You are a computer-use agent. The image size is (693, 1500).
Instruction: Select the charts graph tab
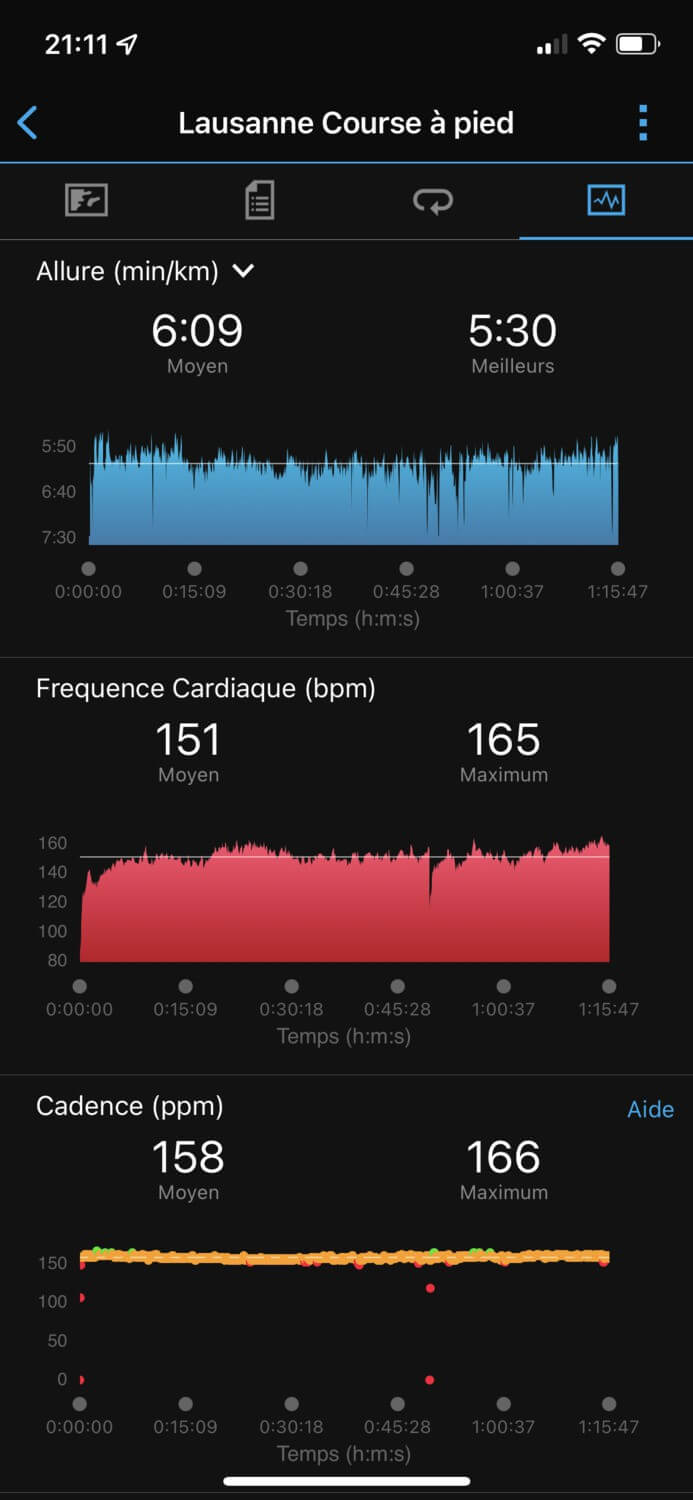click(x=606, y=201)
